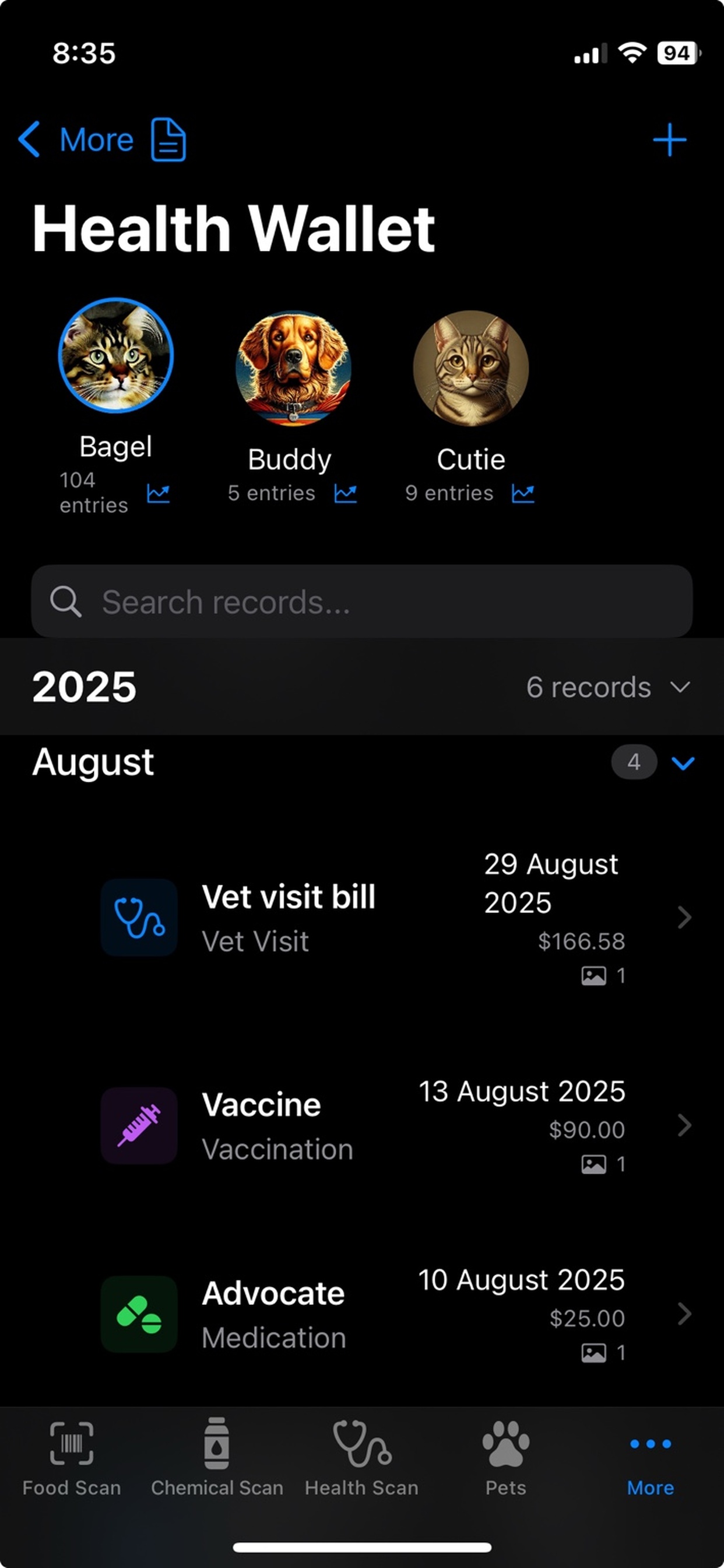Open Cutie's health trend chart
Screen dimensions: 724x1568
tap(525, 493)
